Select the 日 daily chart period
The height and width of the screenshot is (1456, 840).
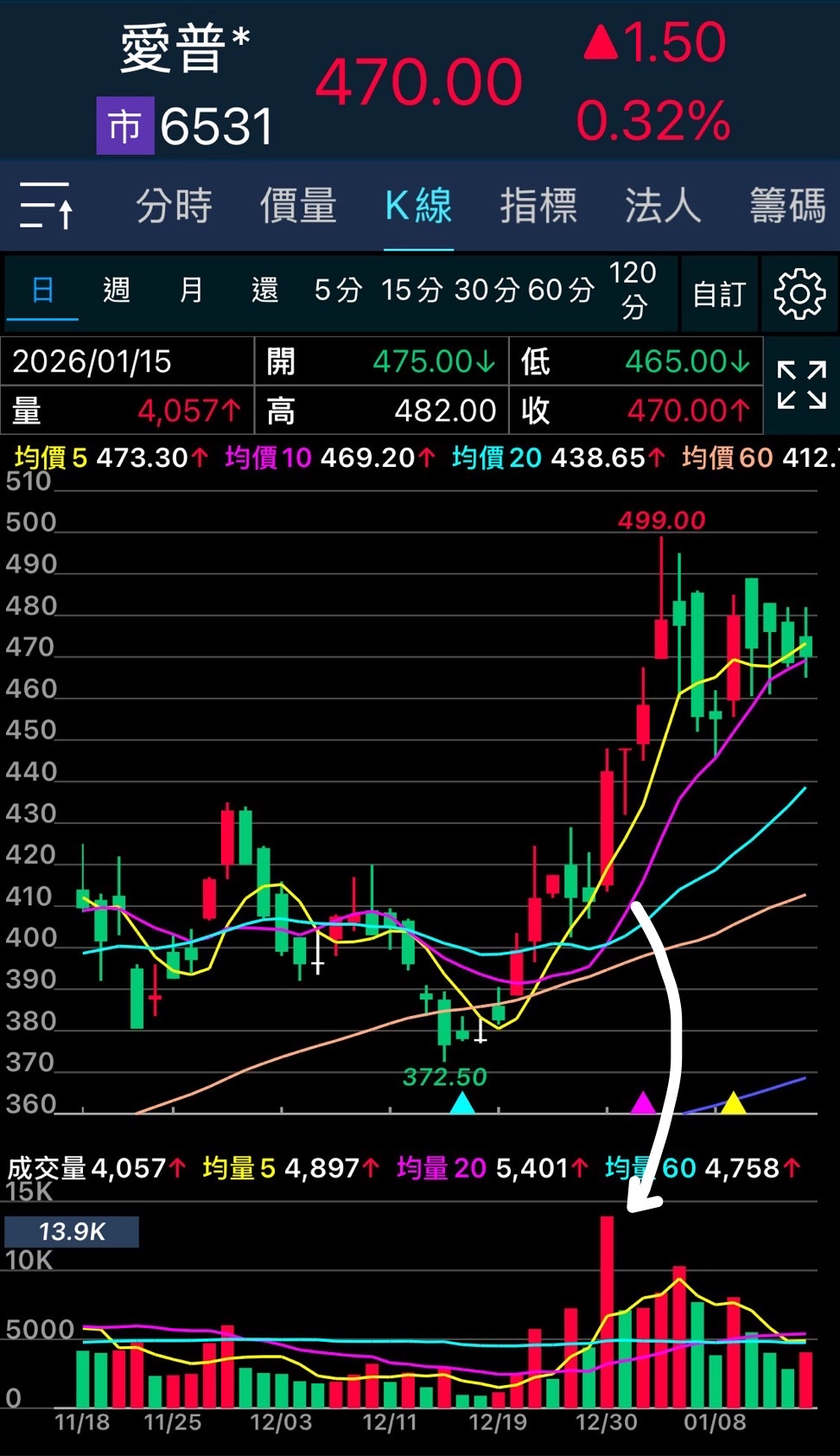coord(42,291)
